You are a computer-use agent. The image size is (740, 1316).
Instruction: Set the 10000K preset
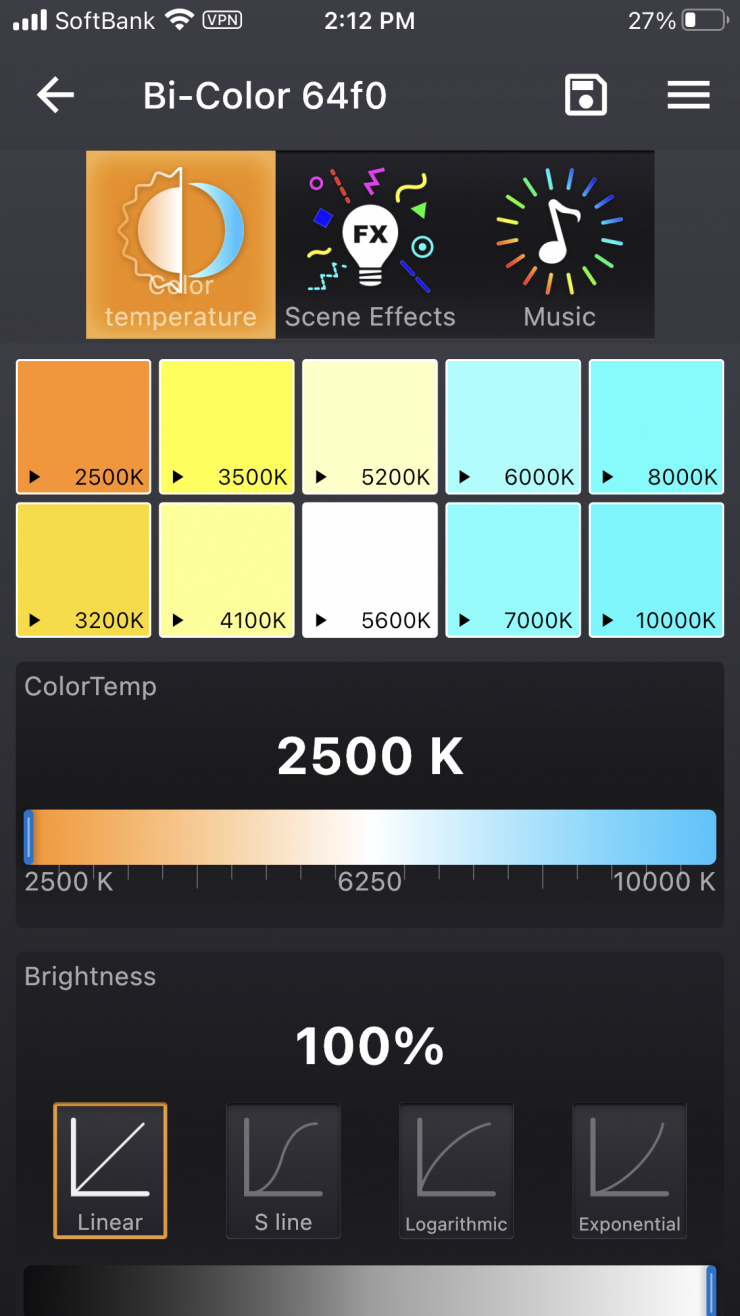pos(656,570)
